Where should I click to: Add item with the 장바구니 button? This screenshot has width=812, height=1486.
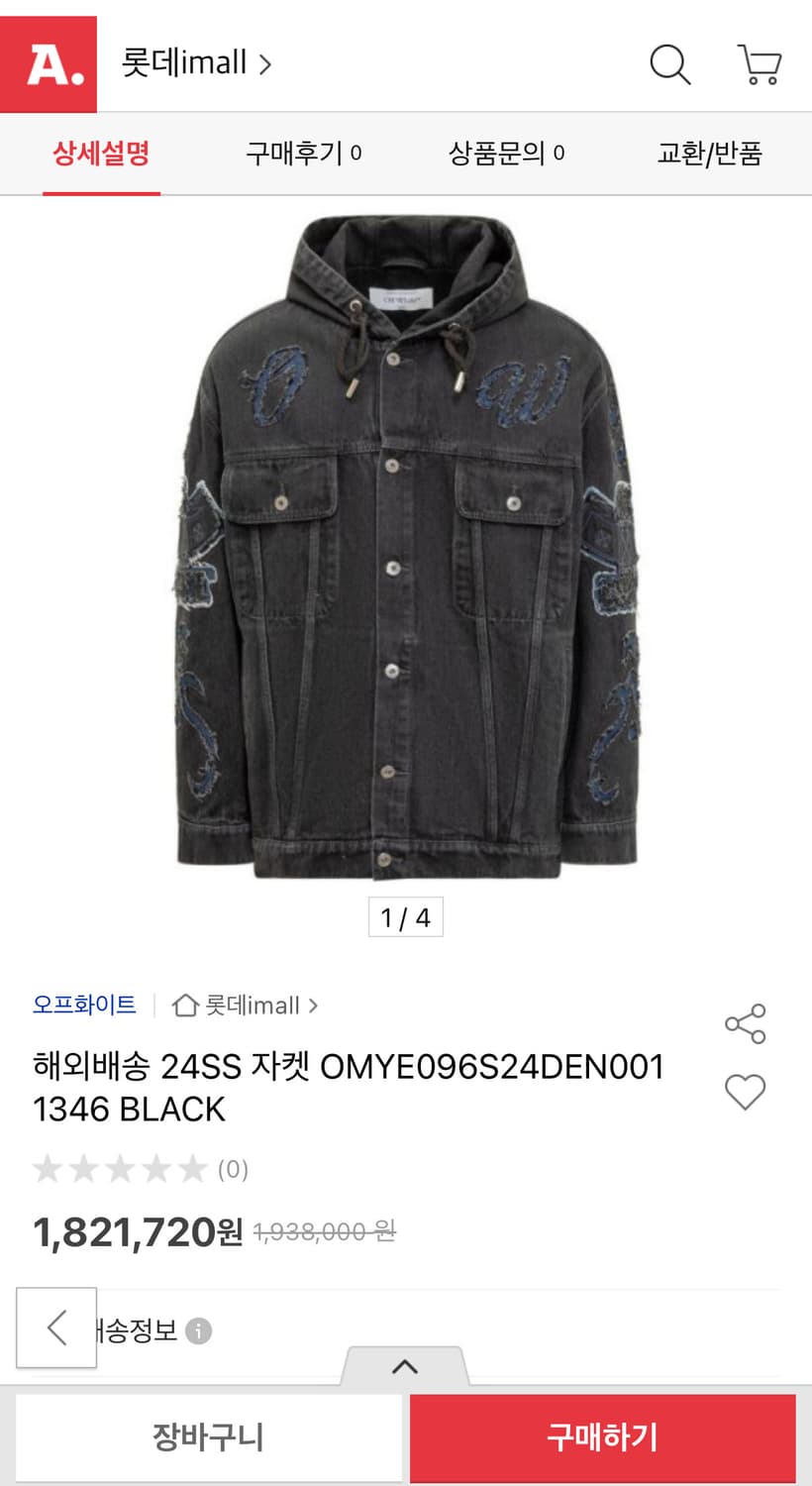(x=207, y=1437)
